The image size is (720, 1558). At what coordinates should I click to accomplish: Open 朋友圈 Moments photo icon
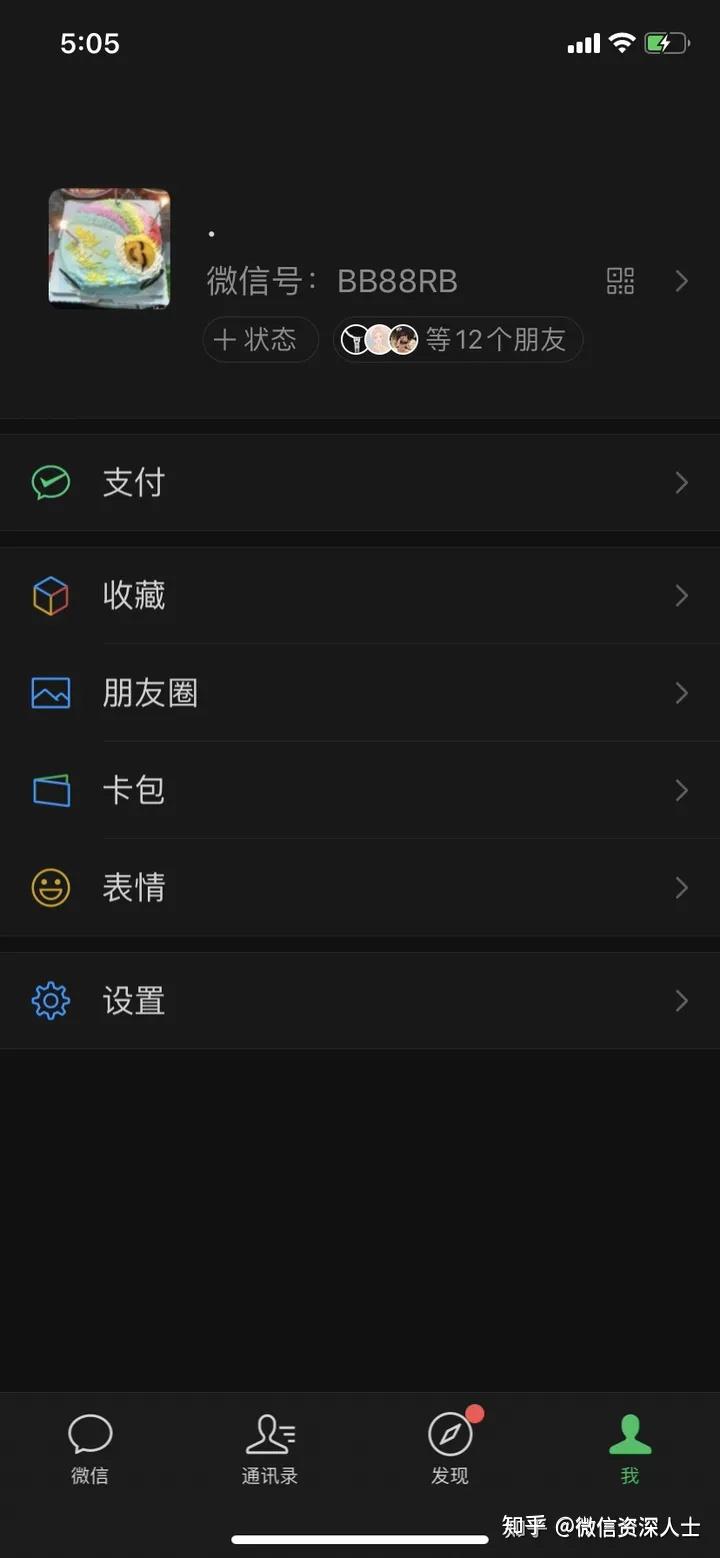(x=50, y=693)
